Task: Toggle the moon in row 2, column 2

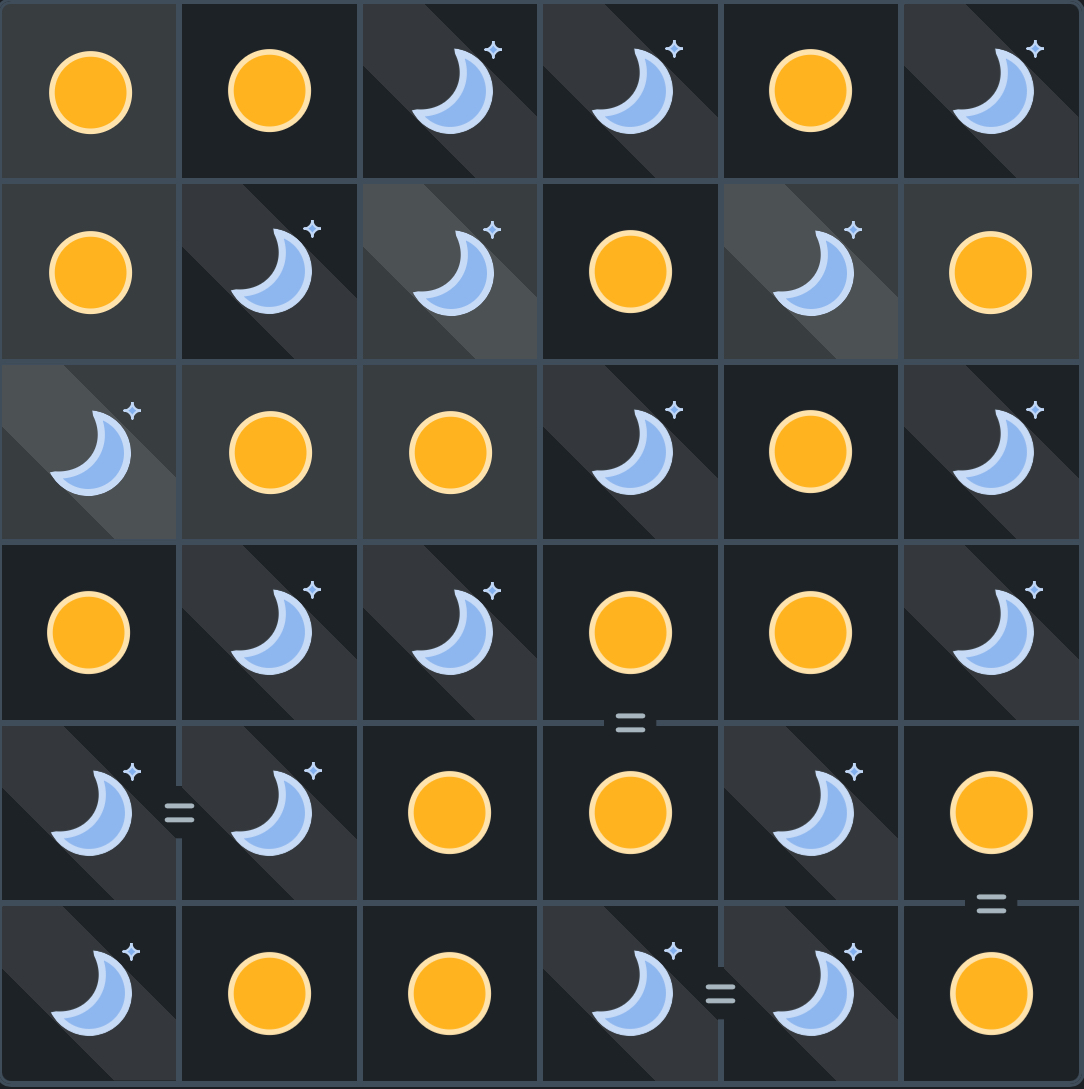Action: pyautogui.click(x=270, y=271)
